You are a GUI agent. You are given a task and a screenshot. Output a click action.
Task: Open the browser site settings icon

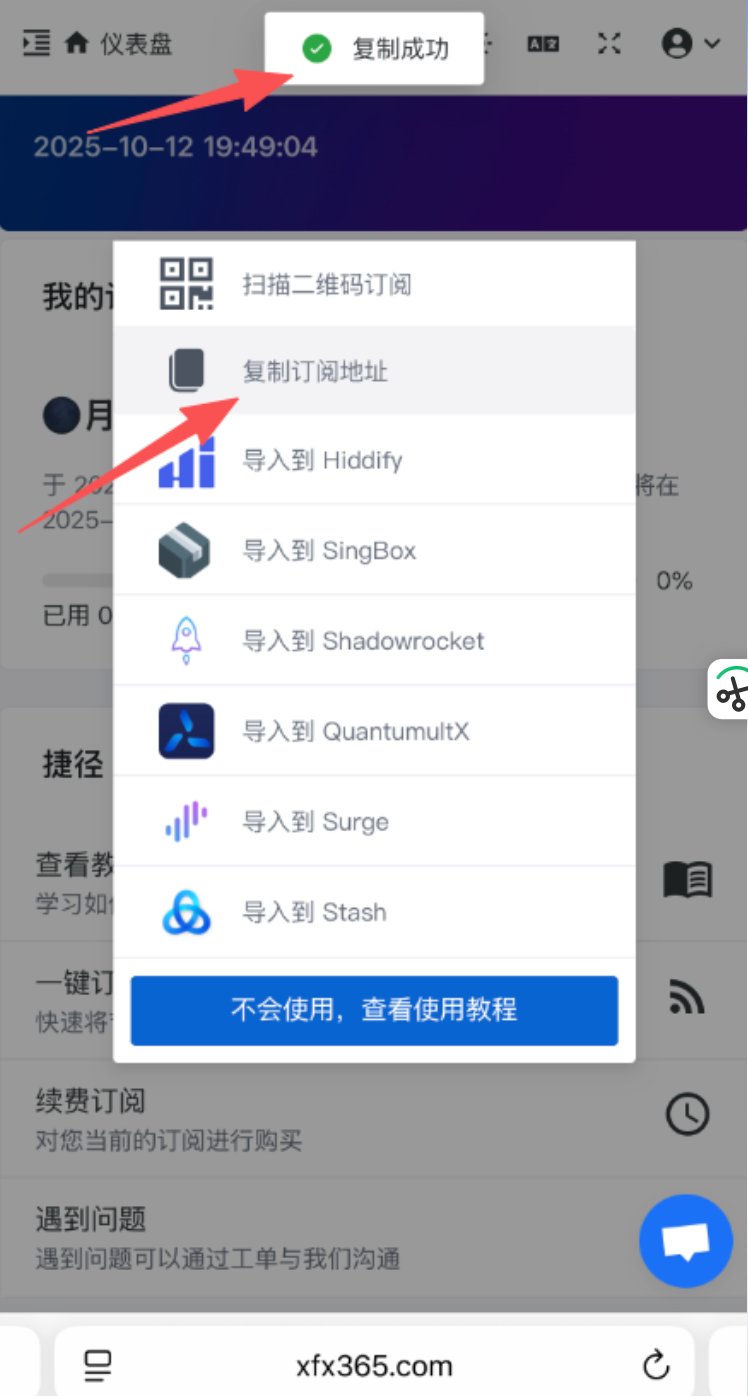tap(98, 1364)
